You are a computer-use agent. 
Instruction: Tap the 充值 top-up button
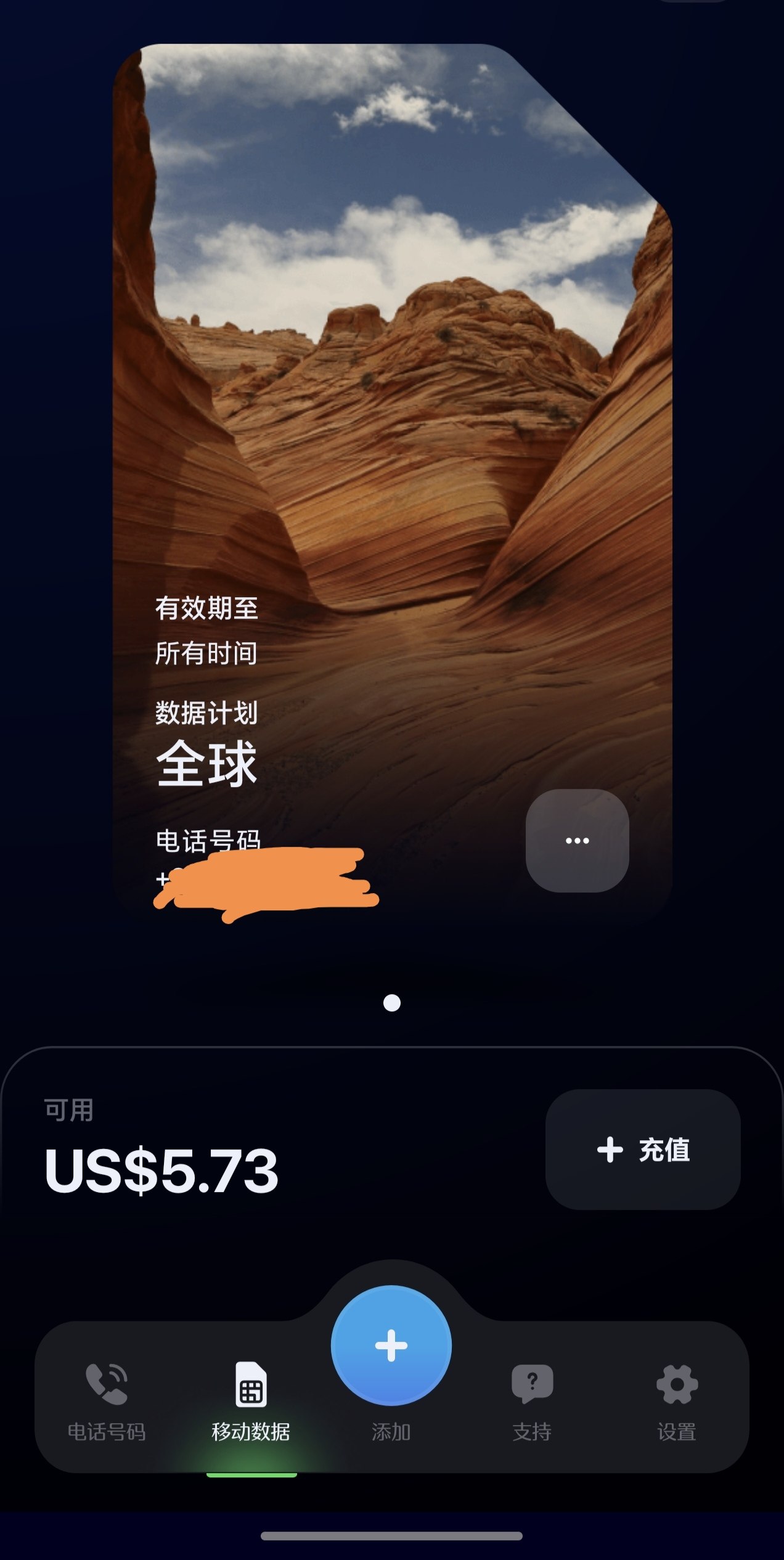coord(643,1150)
